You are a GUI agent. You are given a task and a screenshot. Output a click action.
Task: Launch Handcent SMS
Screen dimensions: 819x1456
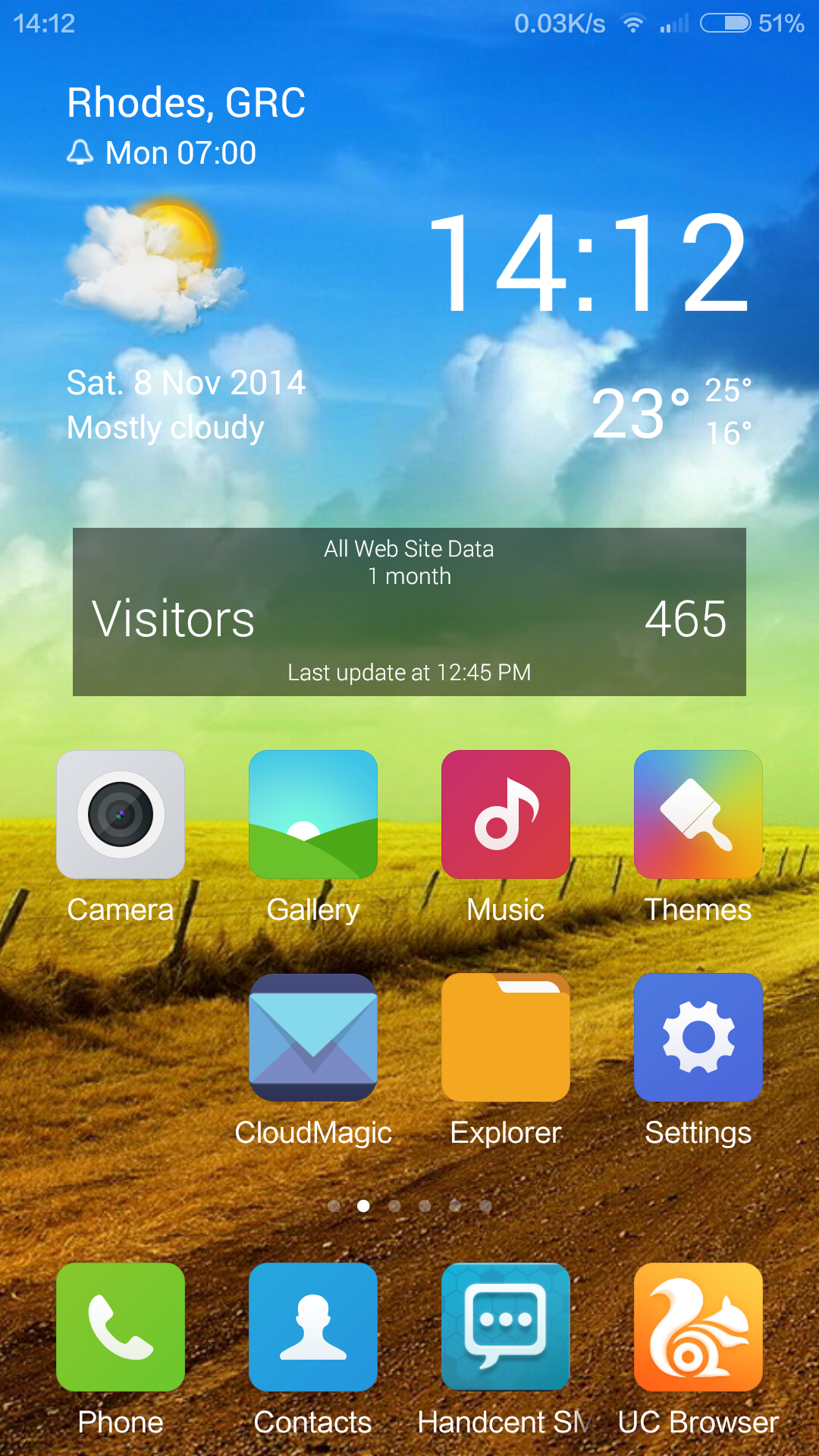click(x=506, y=1327)
